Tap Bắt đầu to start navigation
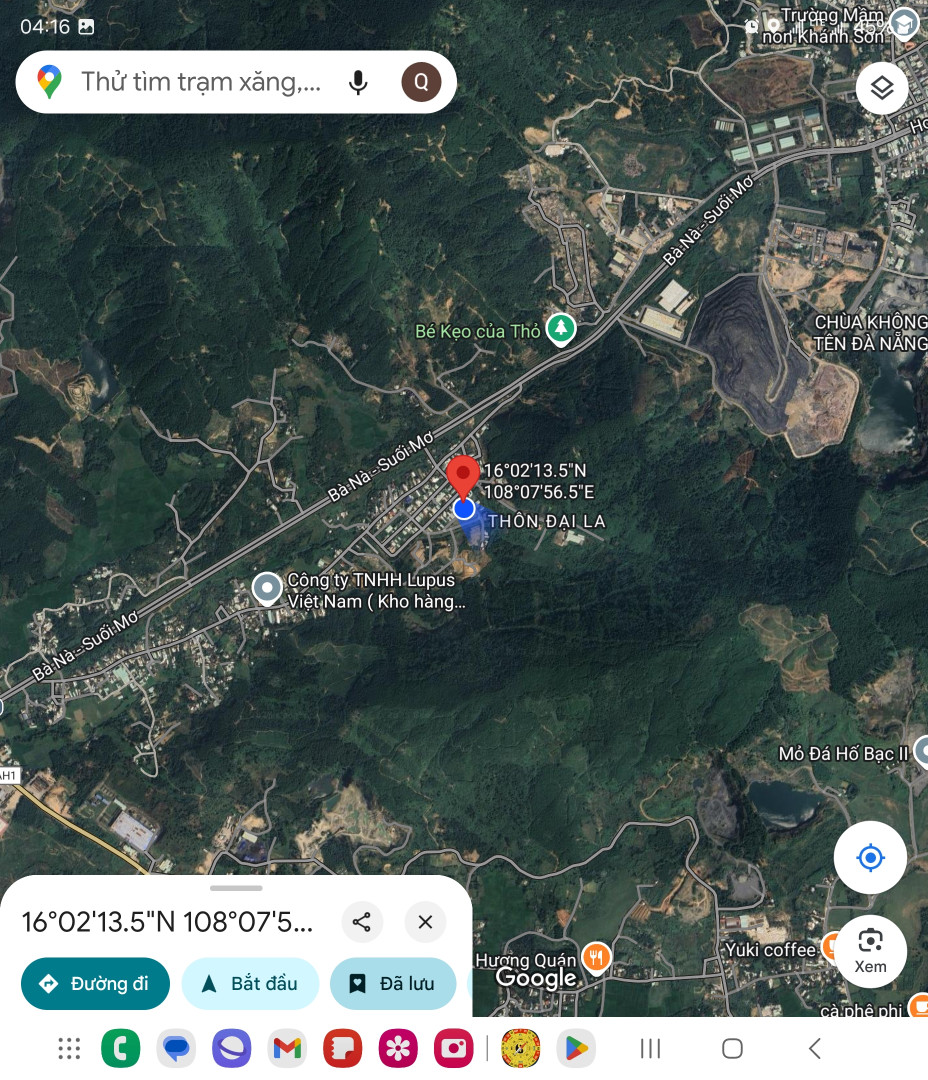 point(250,984)
